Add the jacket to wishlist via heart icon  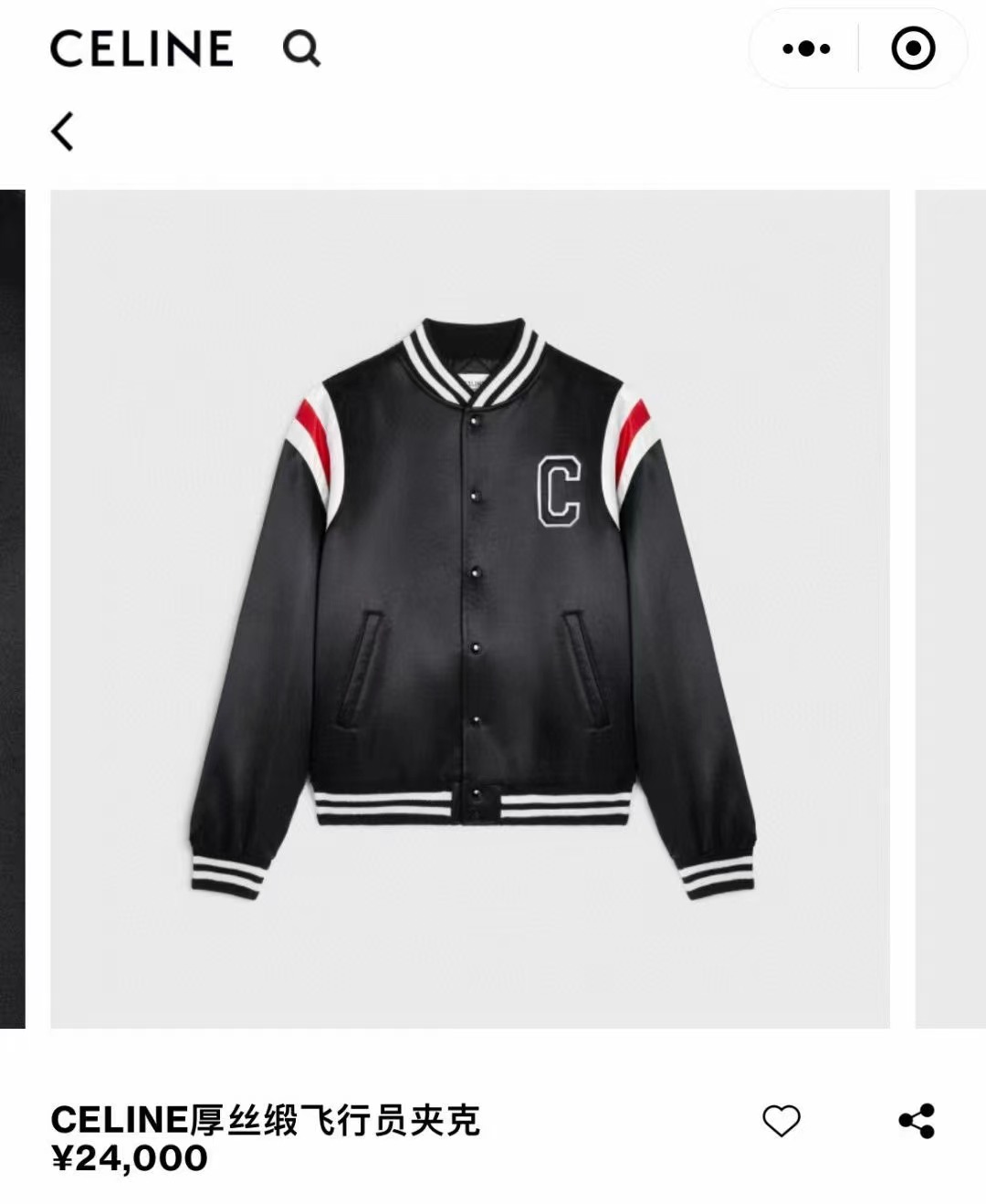pos(781,1121)
